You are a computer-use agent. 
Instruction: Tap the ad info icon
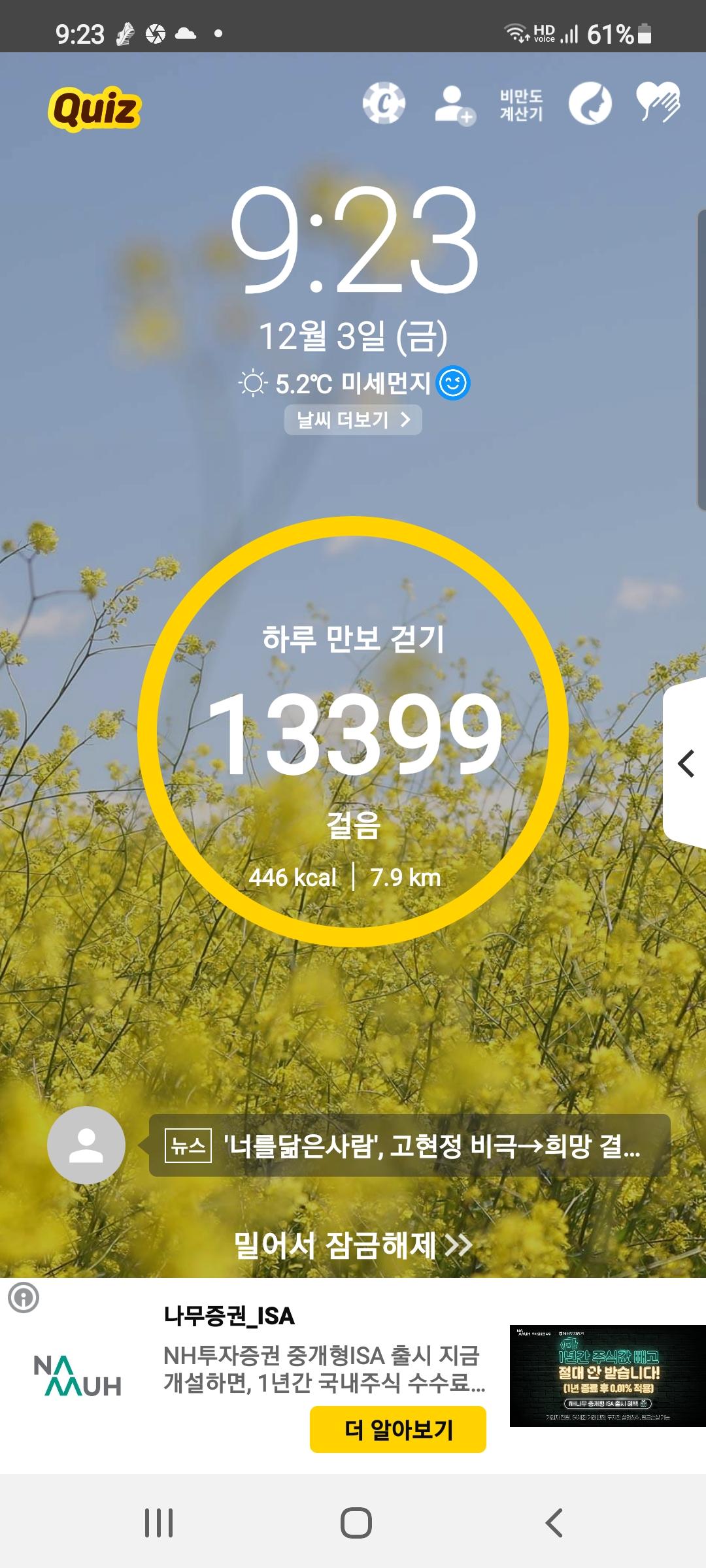point(24,1298)
